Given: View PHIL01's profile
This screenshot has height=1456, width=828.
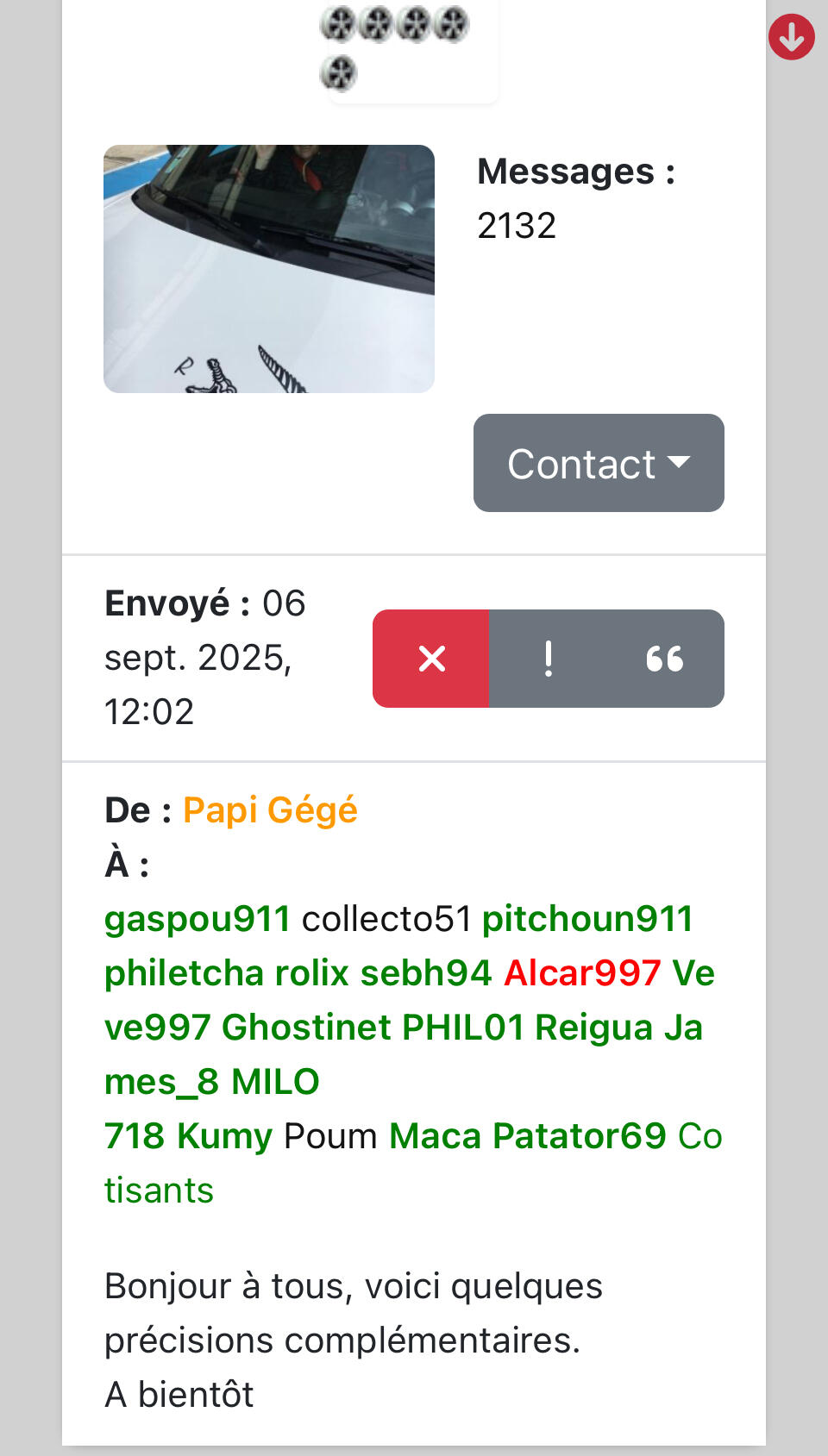Looking at the screenshot, I should click(x=463, y=1028).
